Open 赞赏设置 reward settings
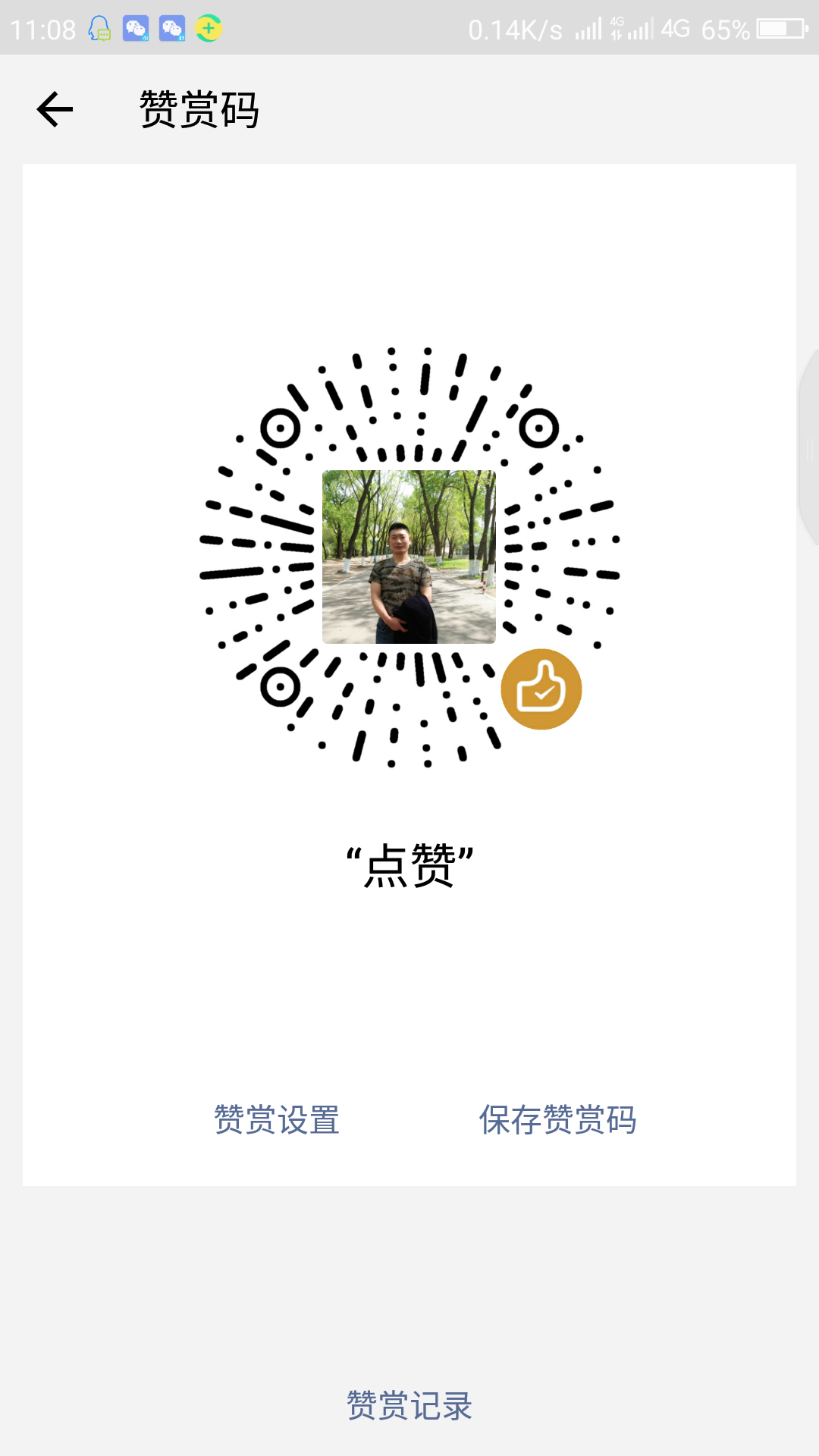Viewport: 819px width, 1456px height. (277, 1120)
